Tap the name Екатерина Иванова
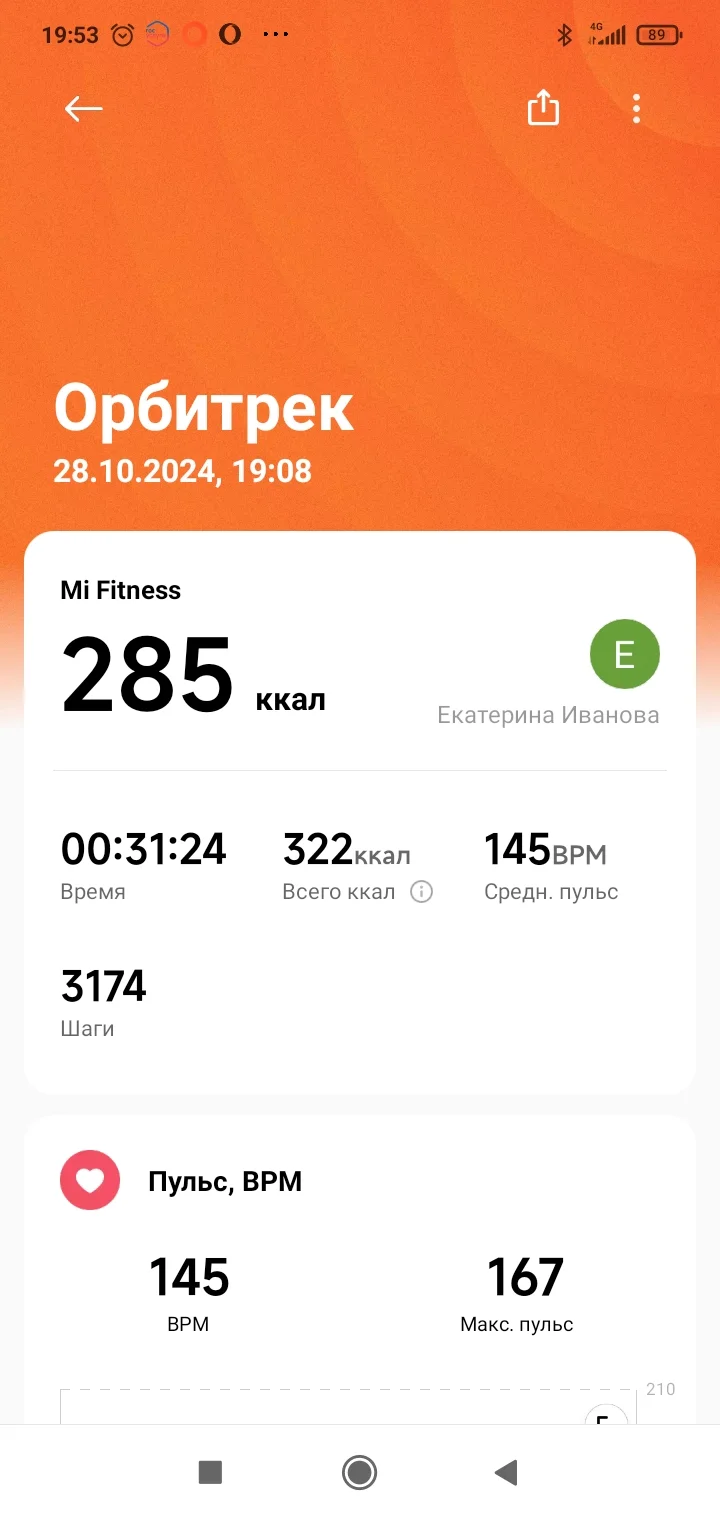The width and height of the screenshot is (720, 1520). pyautogui.click(x=548, y=714)
